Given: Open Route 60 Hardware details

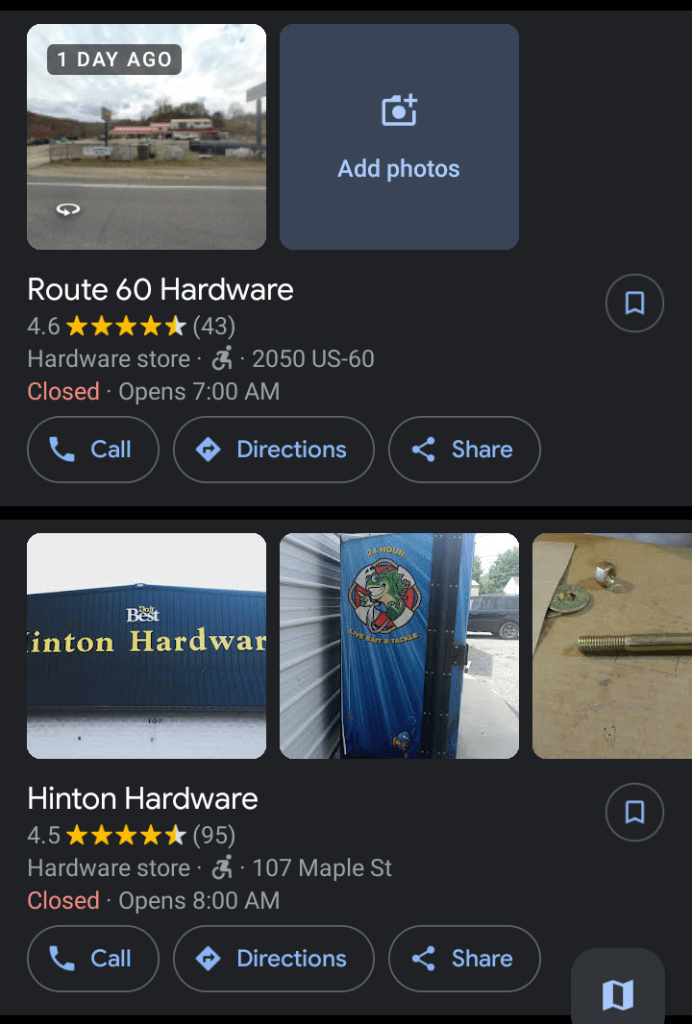Looking at the screenshot, I should click(x=160, y=290).
